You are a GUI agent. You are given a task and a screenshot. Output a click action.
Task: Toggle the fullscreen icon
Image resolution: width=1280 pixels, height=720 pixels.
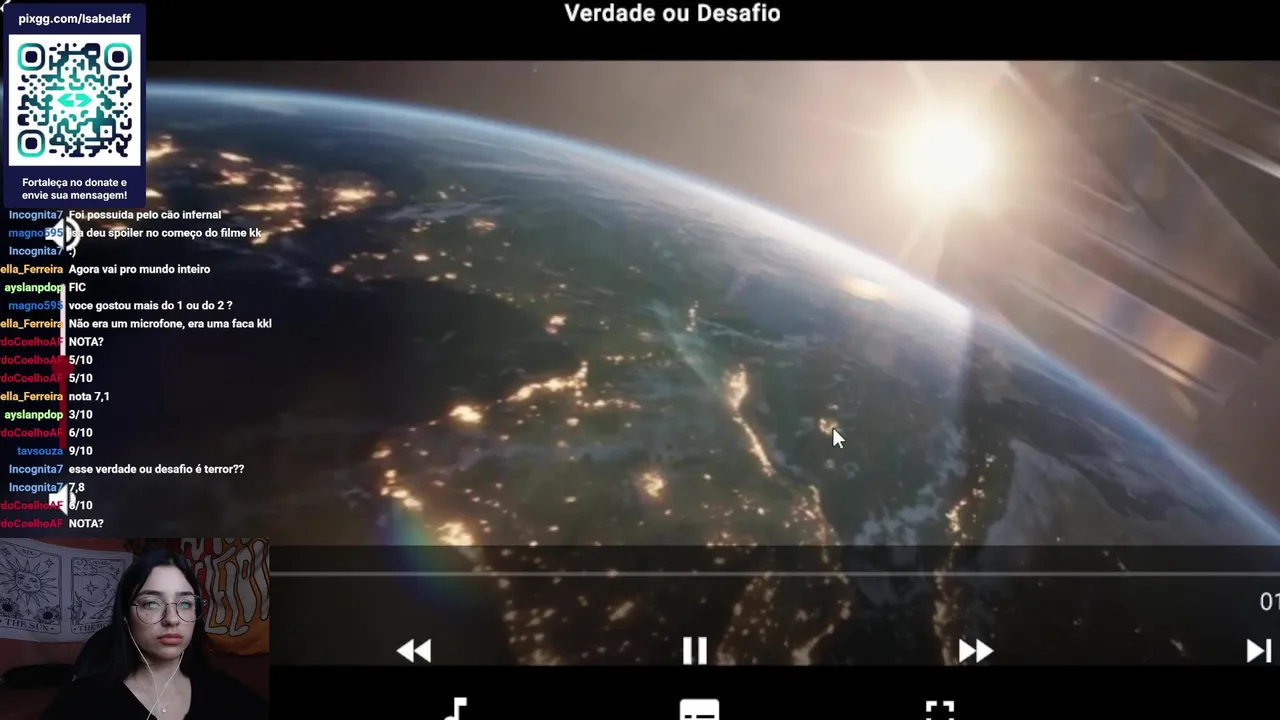tap(940, 710)
